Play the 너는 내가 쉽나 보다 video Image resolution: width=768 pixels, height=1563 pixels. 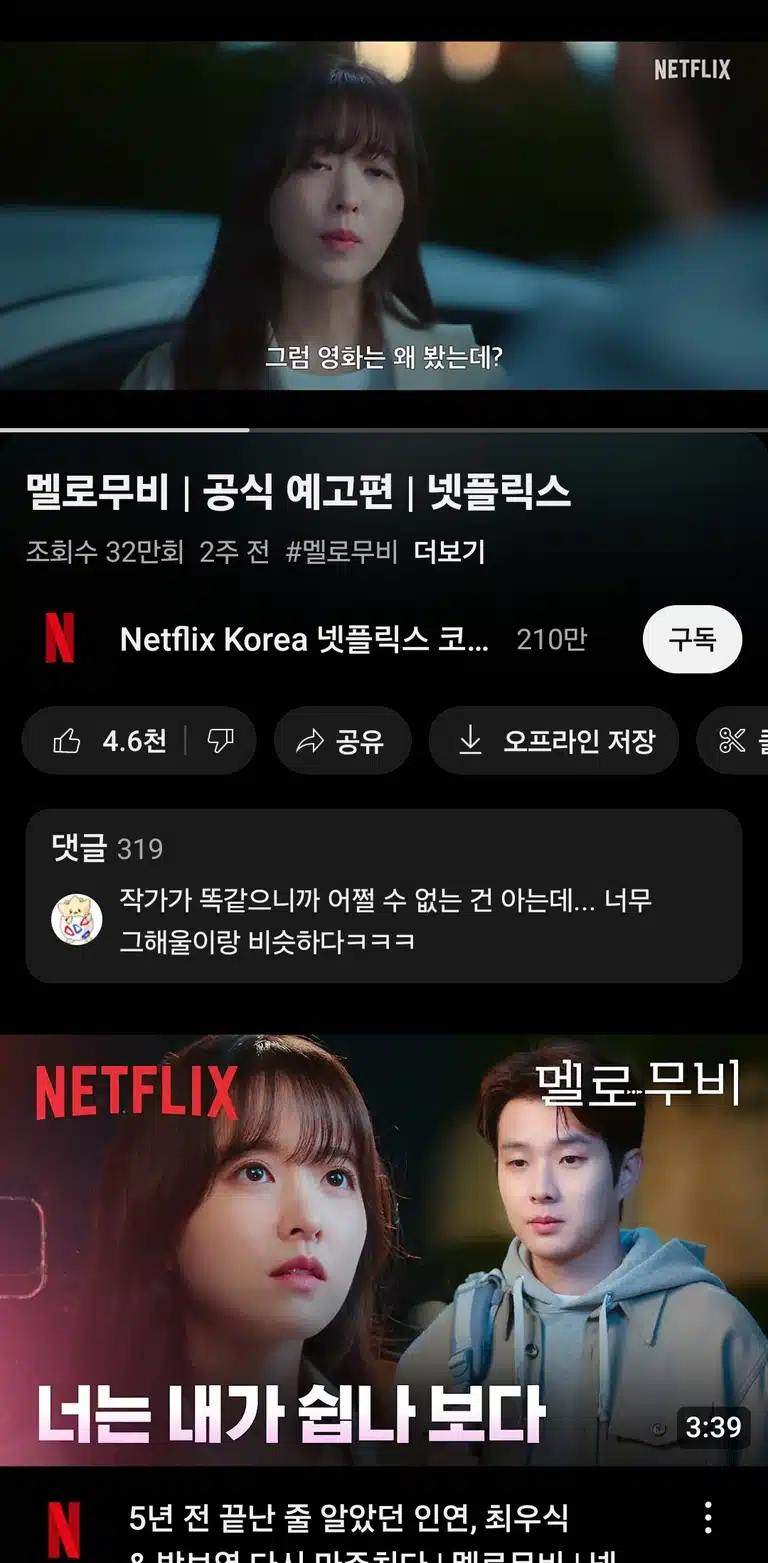(x=384, y=1250)
